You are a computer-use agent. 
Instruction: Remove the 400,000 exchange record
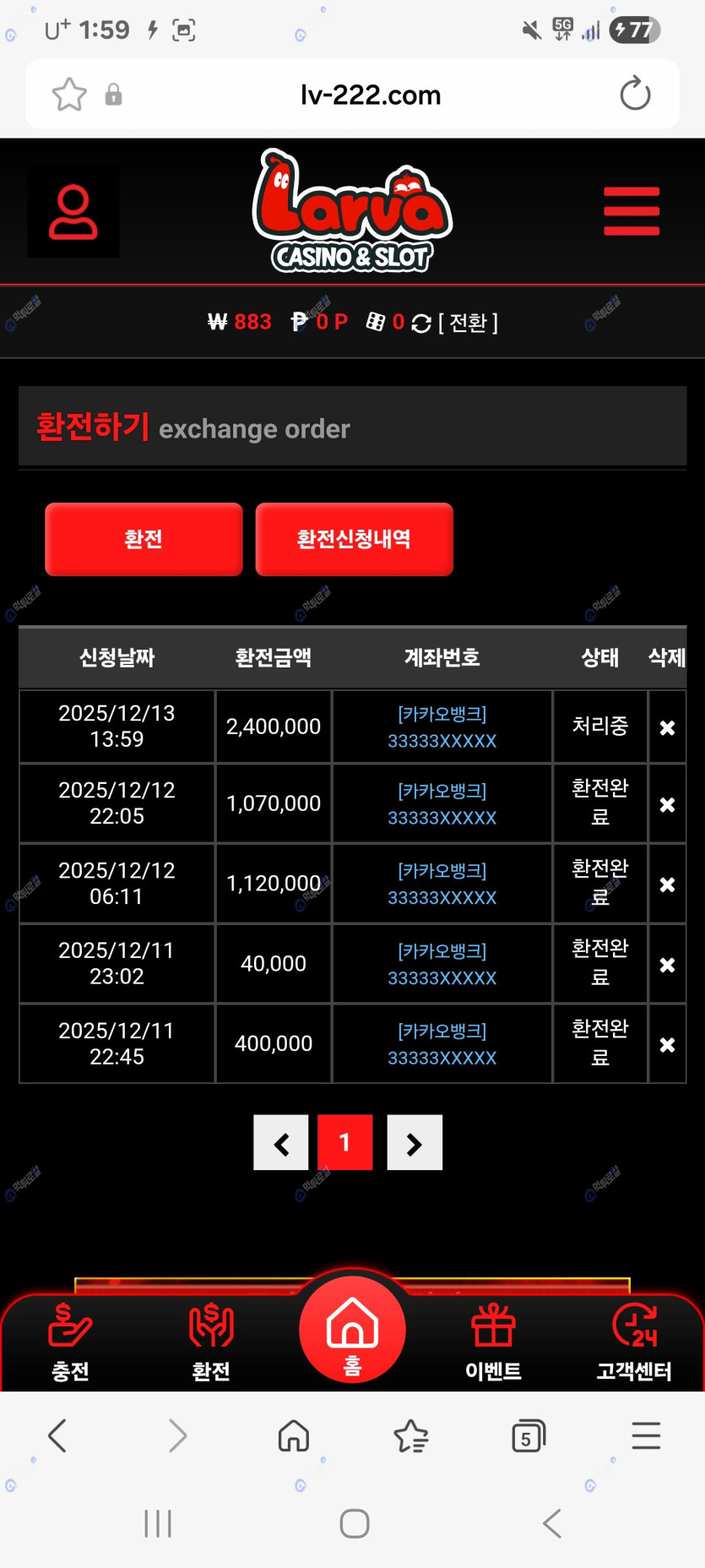click(x=667, y=1045)
